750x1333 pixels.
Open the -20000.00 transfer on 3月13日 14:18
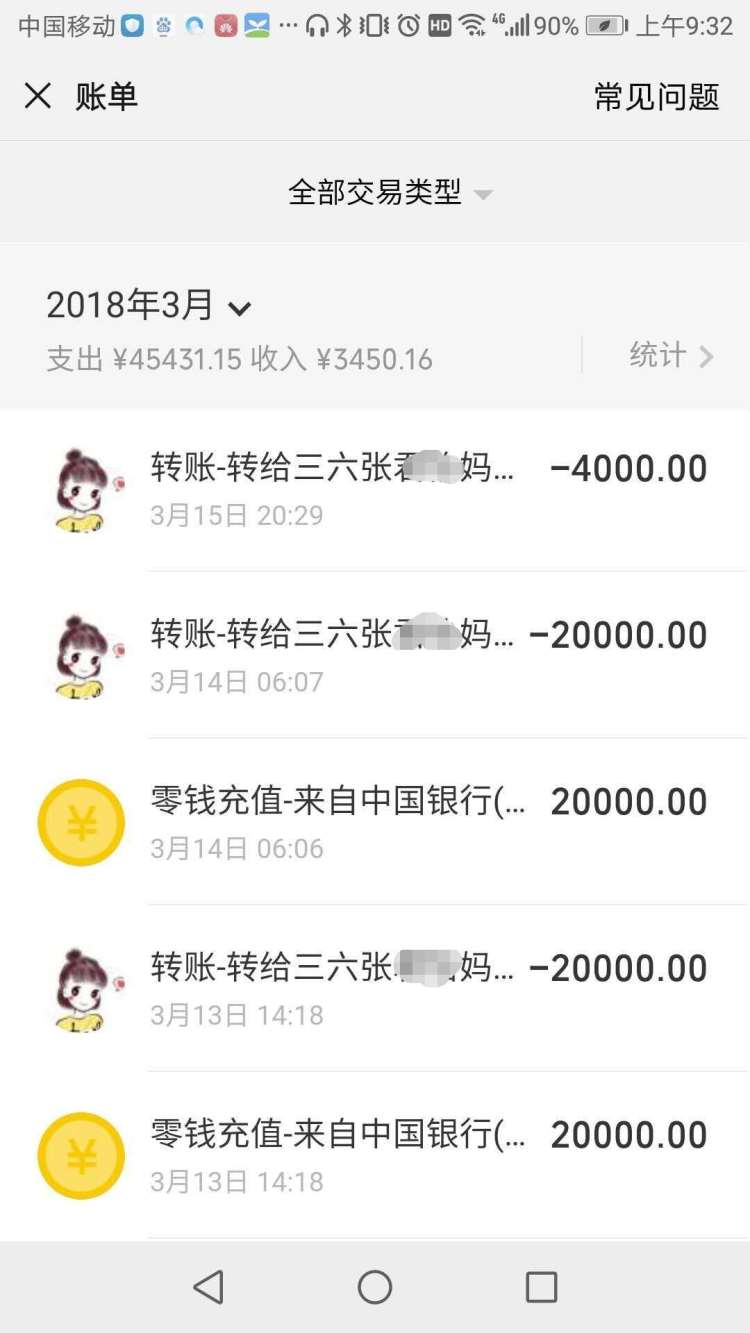pos(430,989)
